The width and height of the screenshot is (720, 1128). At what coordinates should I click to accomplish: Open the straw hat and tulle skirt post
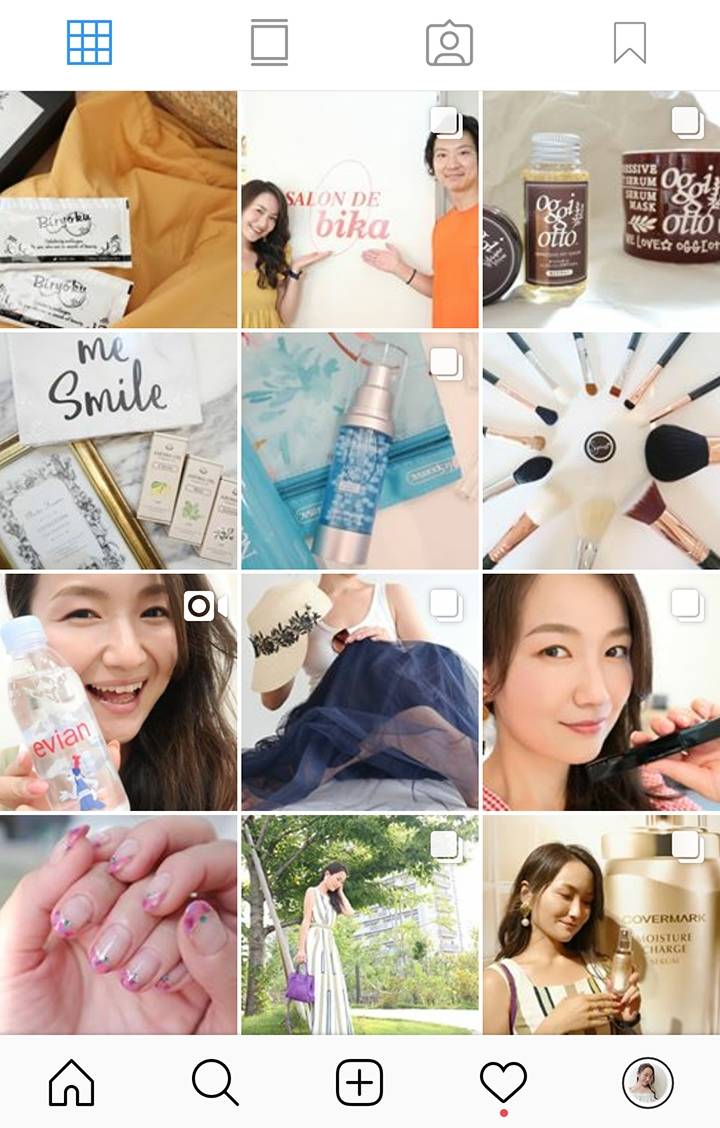(359, 692)
